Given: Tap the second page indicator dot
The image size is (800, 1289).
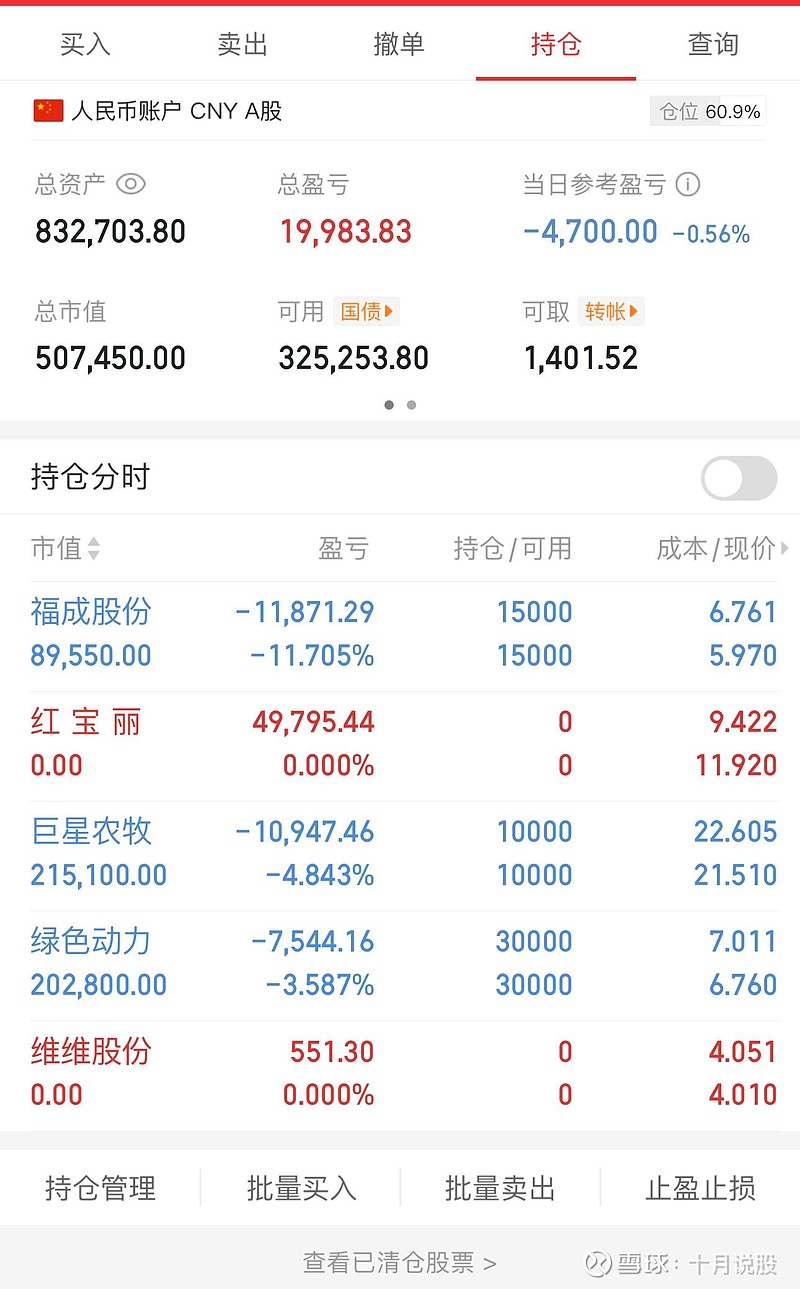Looking at the screenshot, I should click(x=411, y=405).
